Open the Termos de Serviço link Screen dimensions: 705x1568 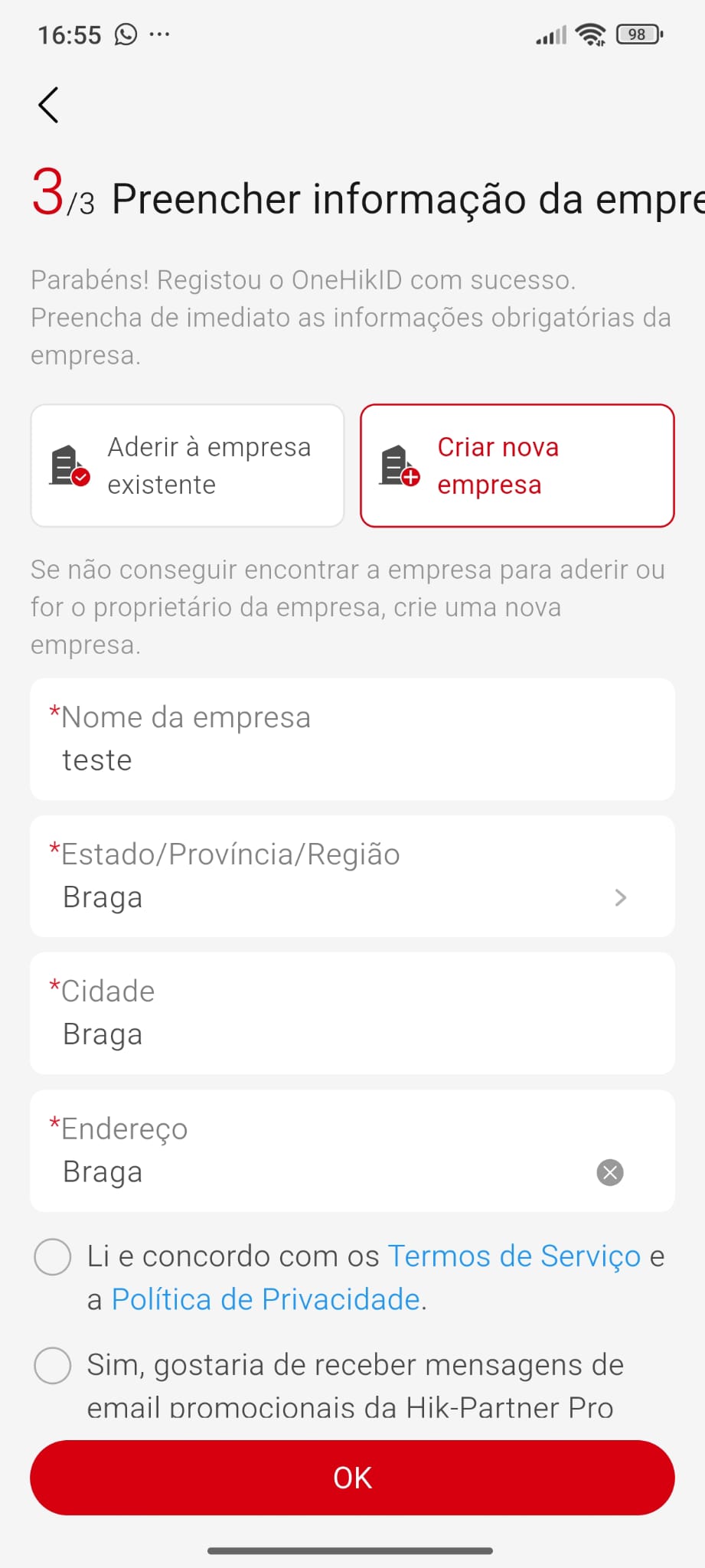pyautogui.click(x=514, y=1256)
